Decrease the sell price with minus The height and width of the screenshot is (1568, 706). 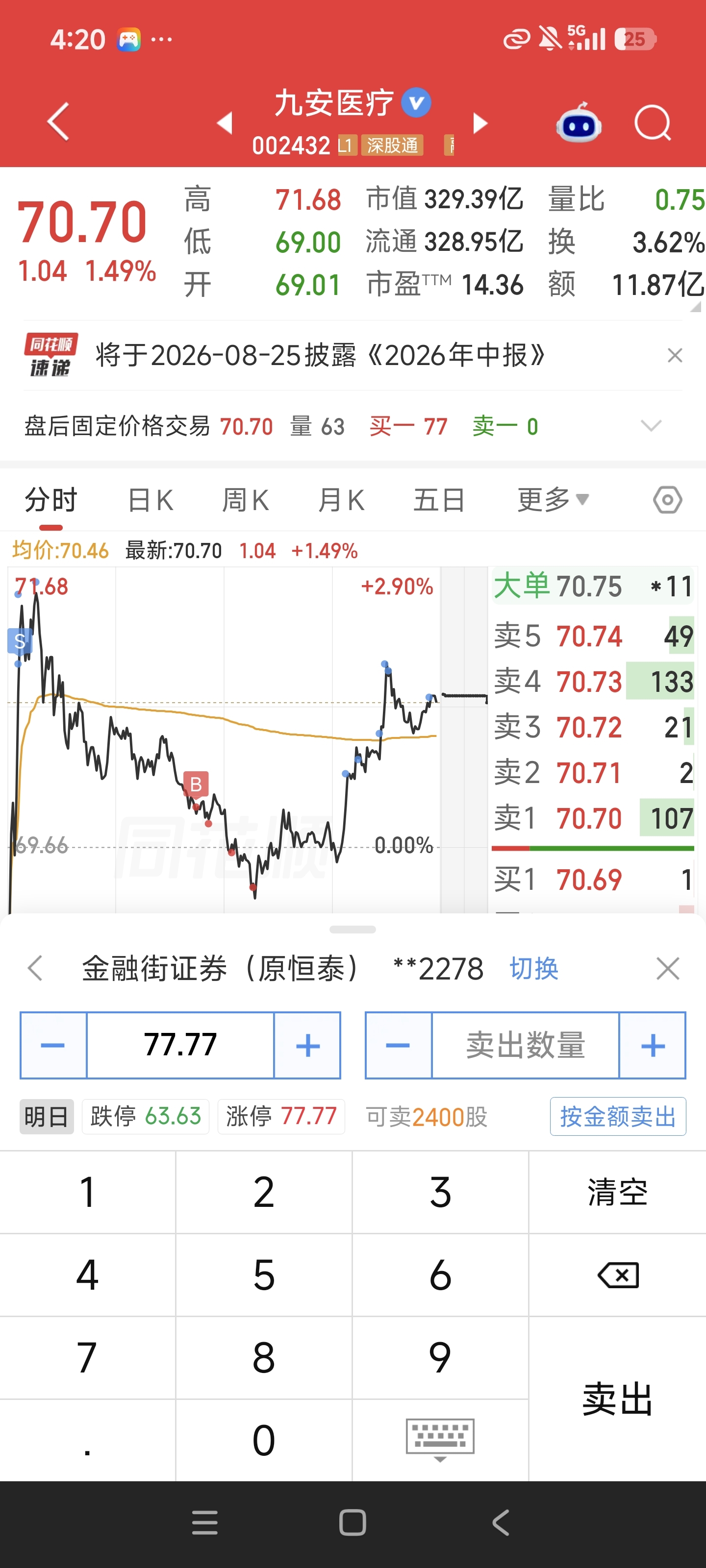point(53,1046)
